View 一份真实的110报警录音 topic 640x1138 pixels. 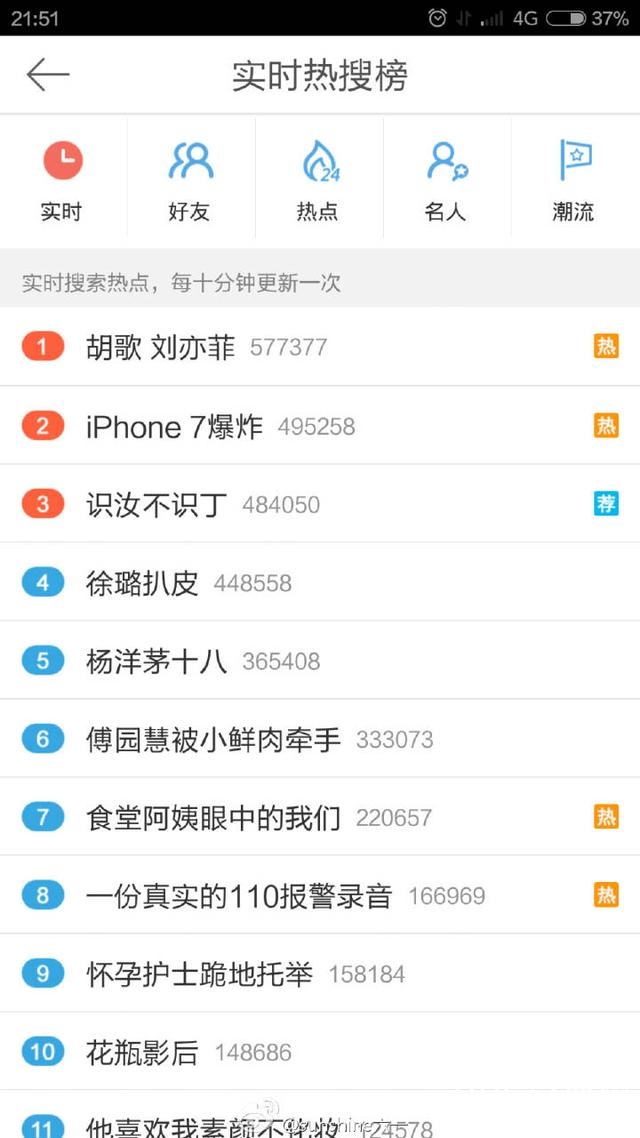pos(240,896)
